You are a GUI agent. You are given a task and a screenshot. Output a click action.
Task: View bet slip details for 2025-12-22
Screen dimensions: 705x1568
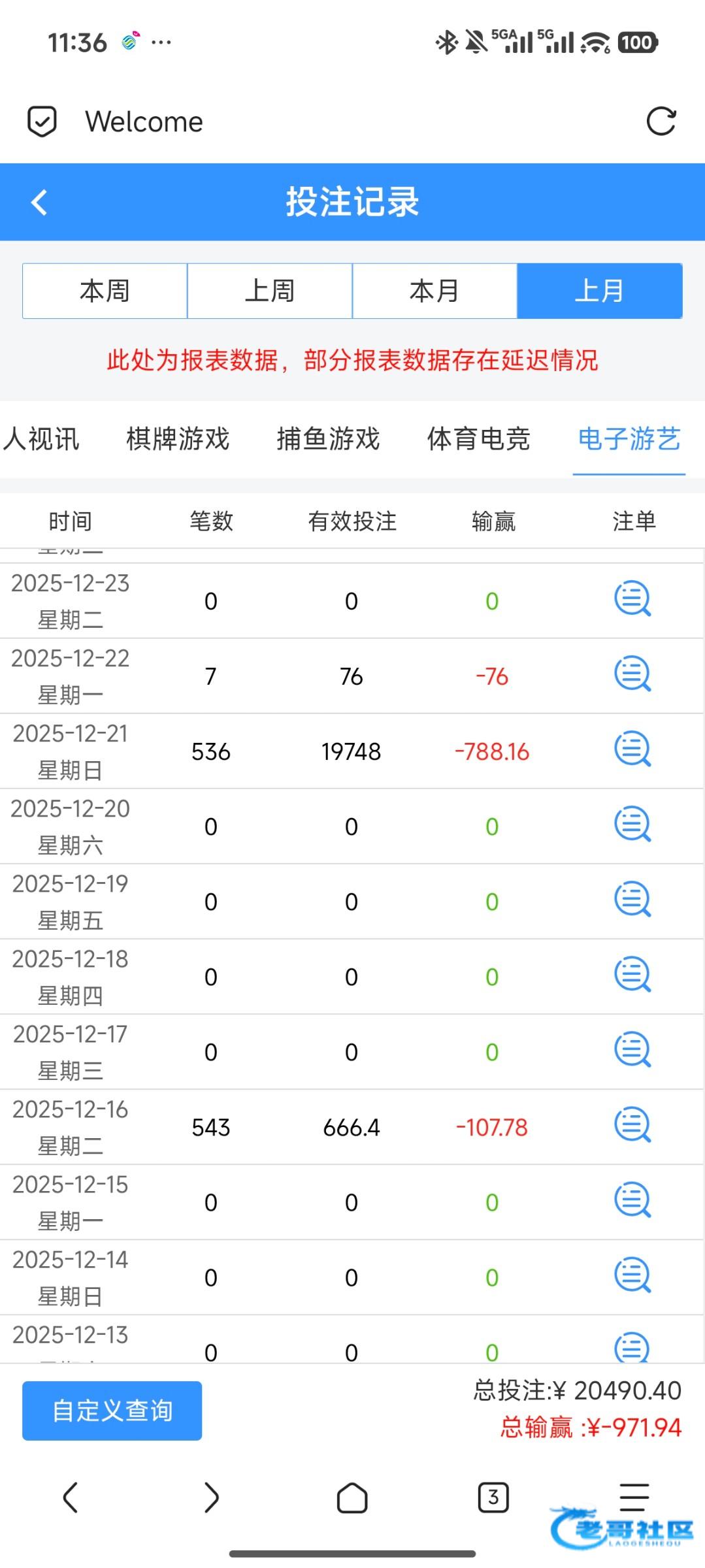[632, 674]
